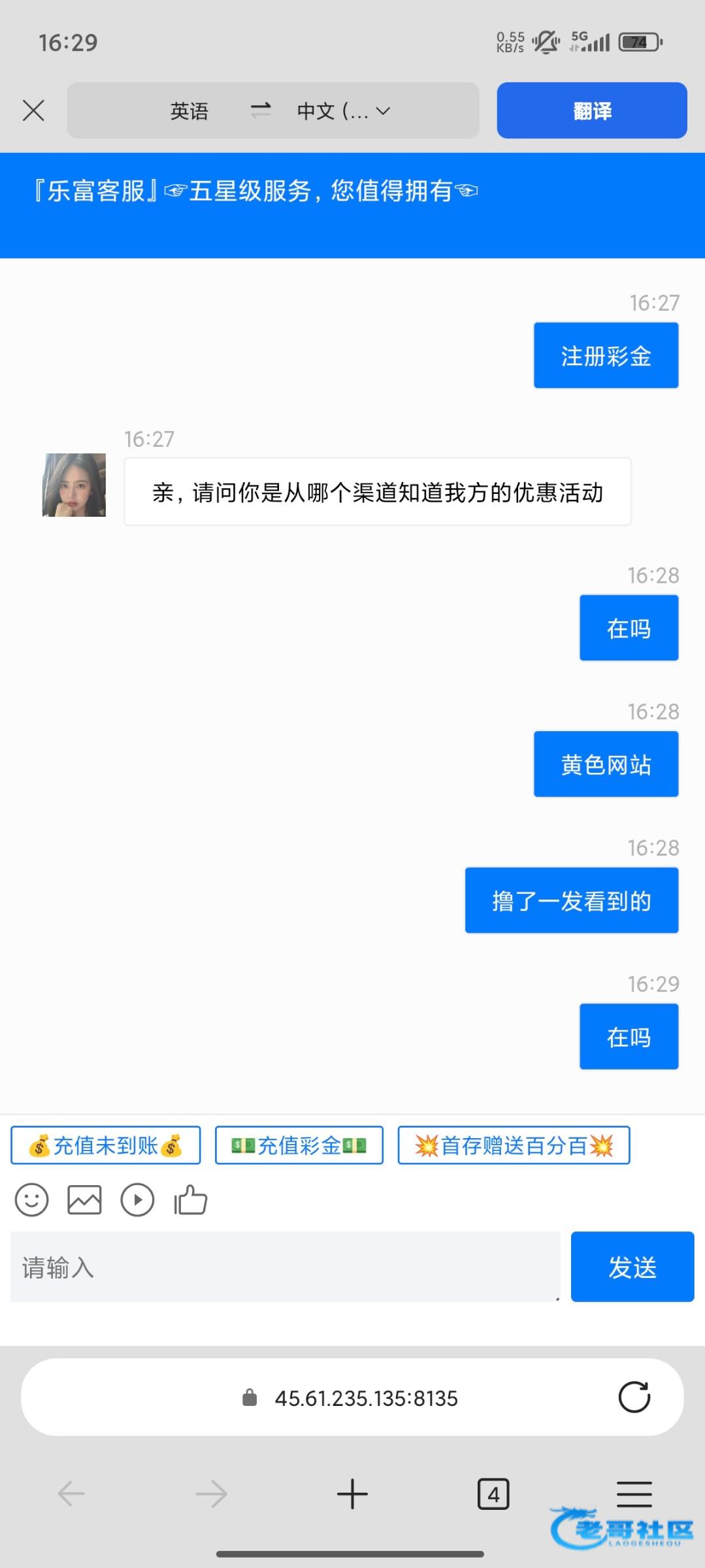705x1568 pixels.
Task: Attach a video to the chat
Action: tap(137, 1200)
